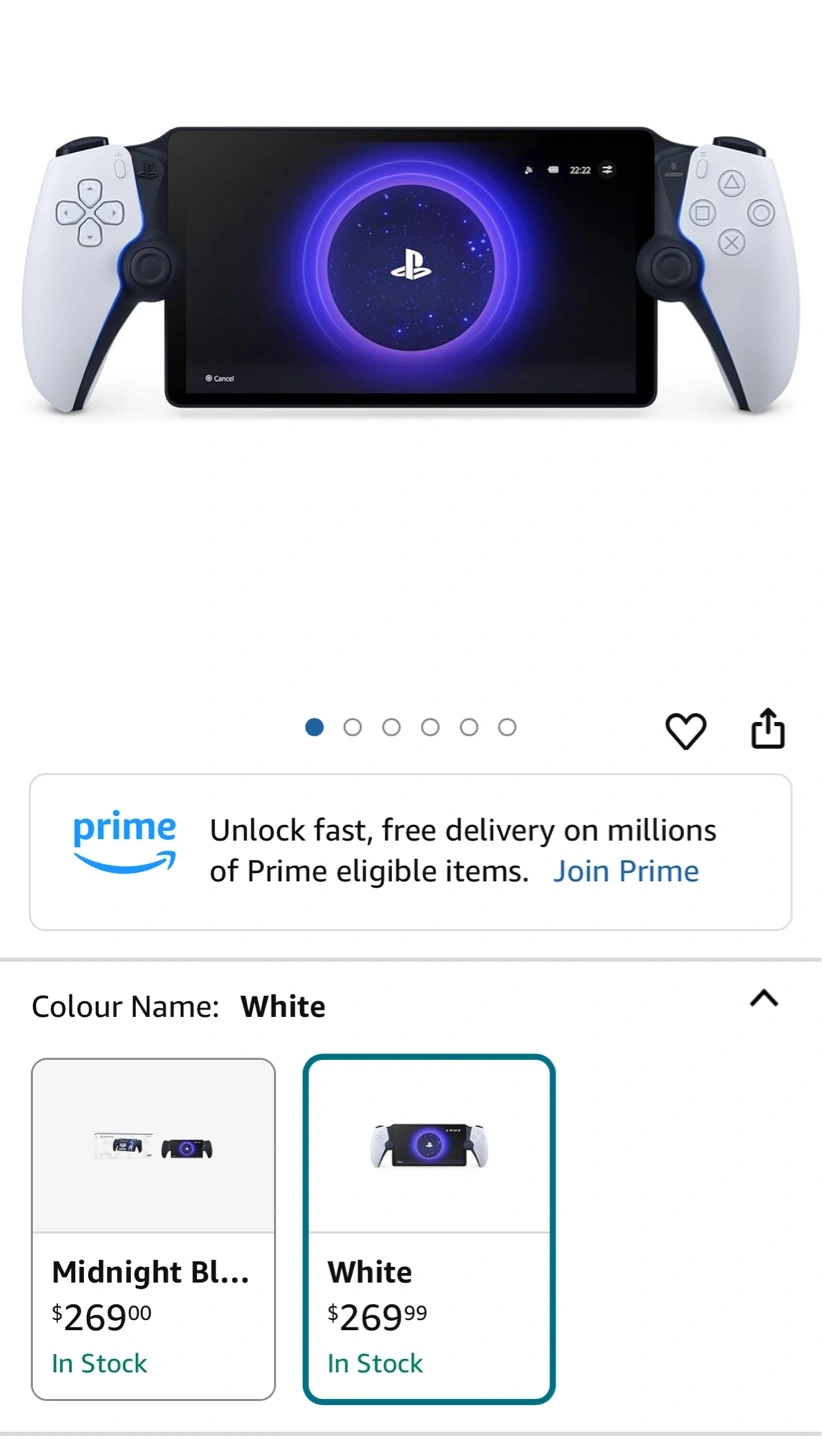Jump to the second image dot
822x1440 pixels.
[x=352, y=727]
